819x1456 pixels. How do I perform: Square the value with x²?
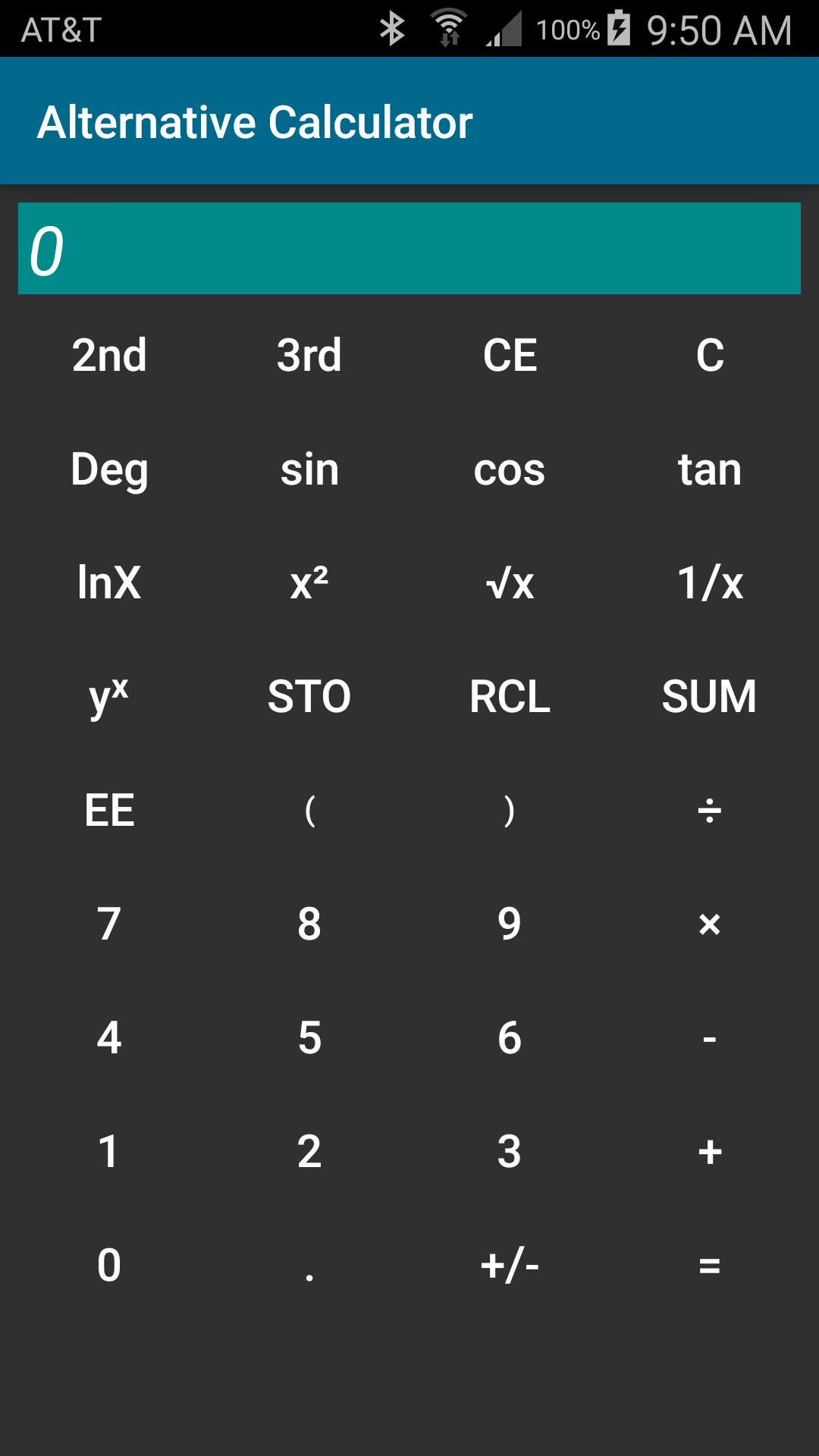click(x=309, y=582)
